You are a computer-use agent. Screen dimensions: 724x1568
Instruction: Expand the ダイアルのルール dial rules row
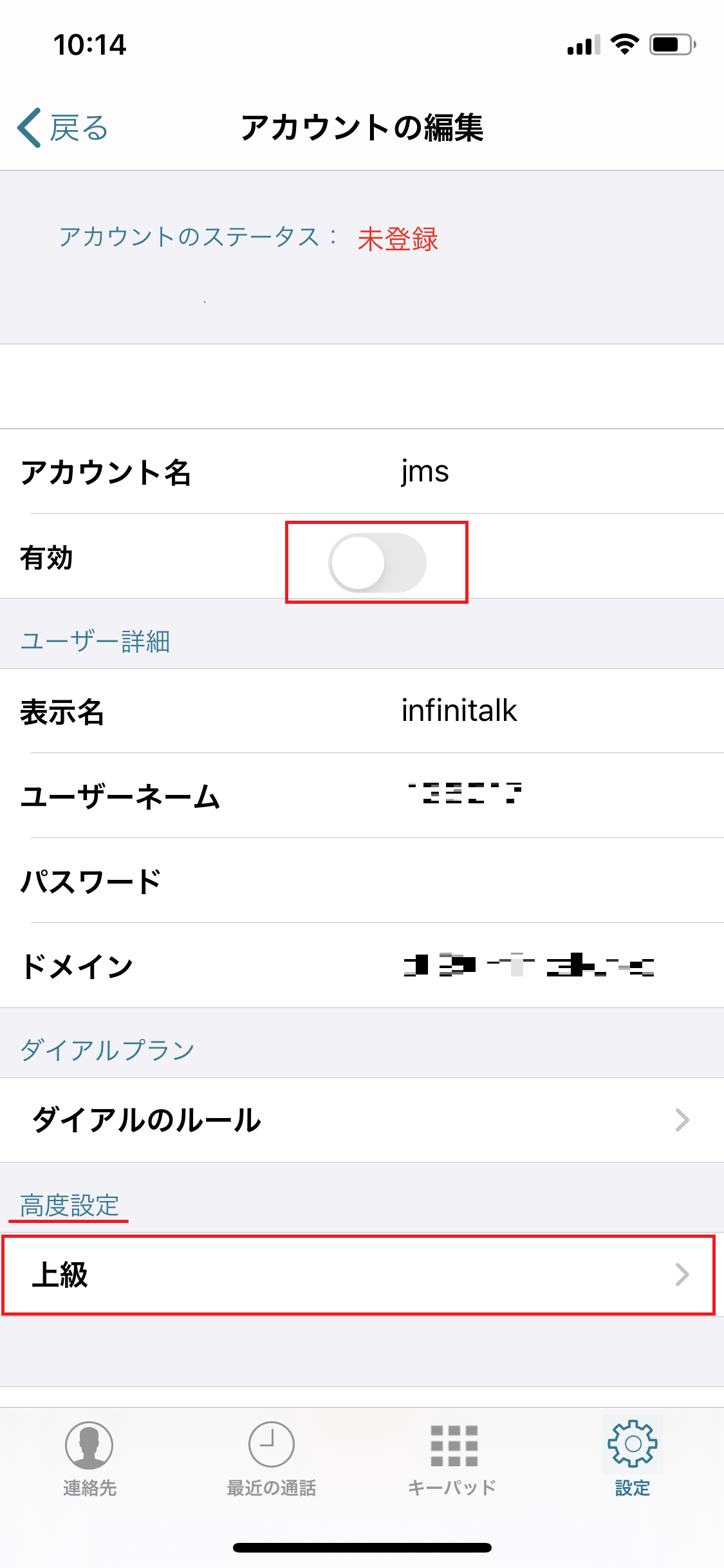click(362, 1120)
